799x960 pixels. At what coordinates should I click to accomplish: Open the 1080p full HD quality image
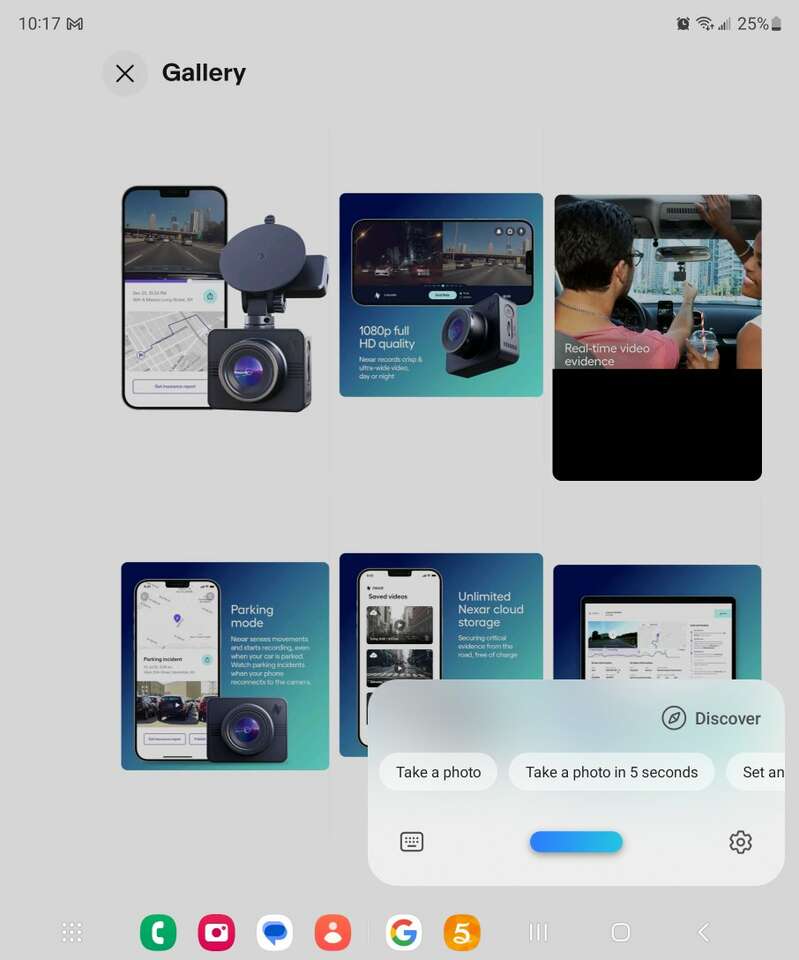tap(441, 295)
